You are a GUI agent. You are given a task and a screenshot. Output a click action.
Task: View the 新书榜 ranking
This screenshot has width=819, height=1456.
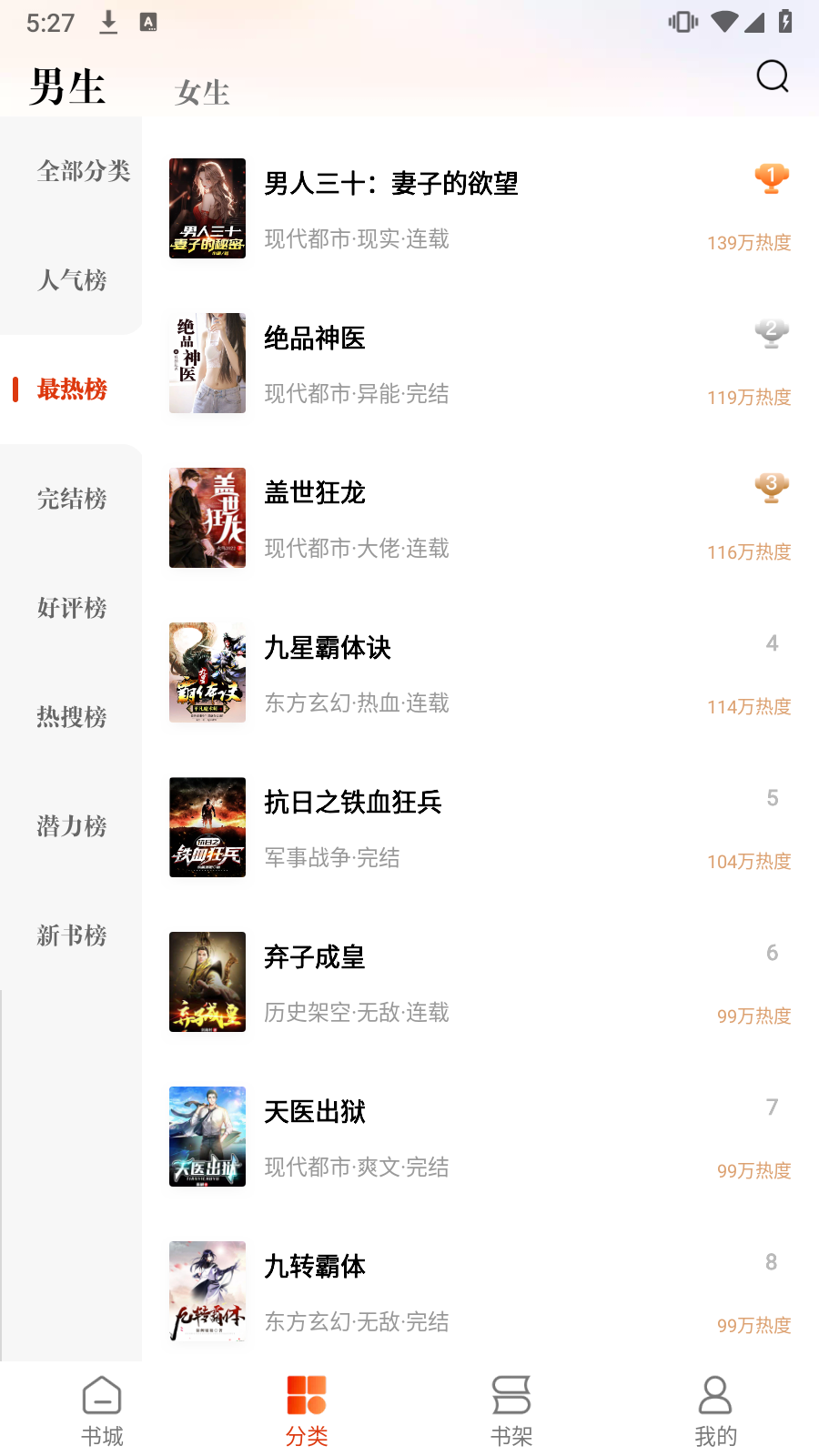[x=72, y=935]
